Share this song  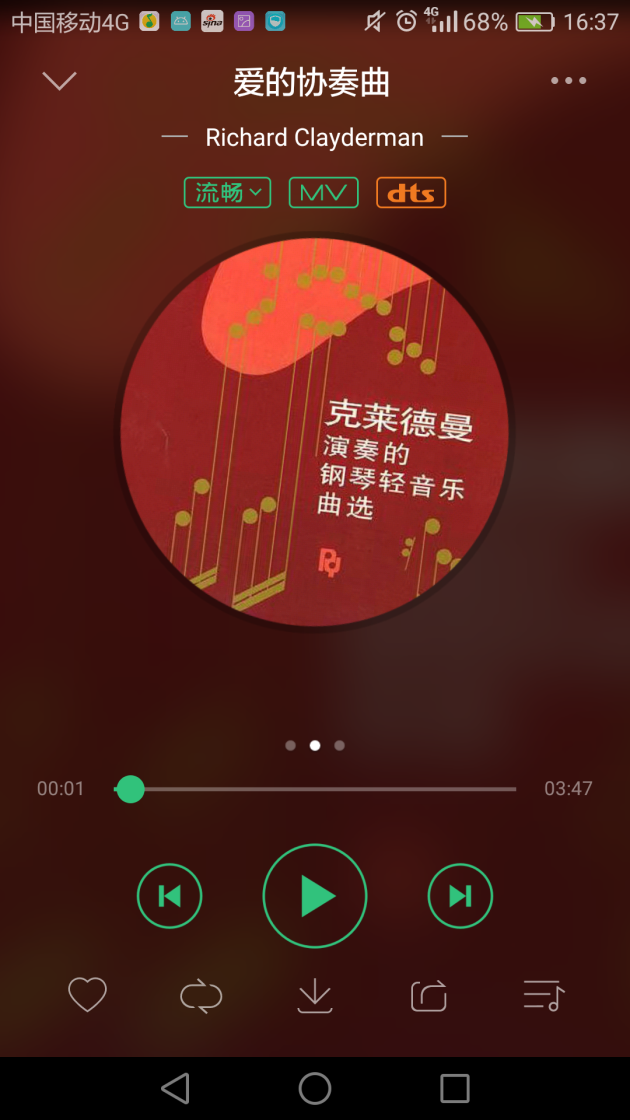(429, 996)
